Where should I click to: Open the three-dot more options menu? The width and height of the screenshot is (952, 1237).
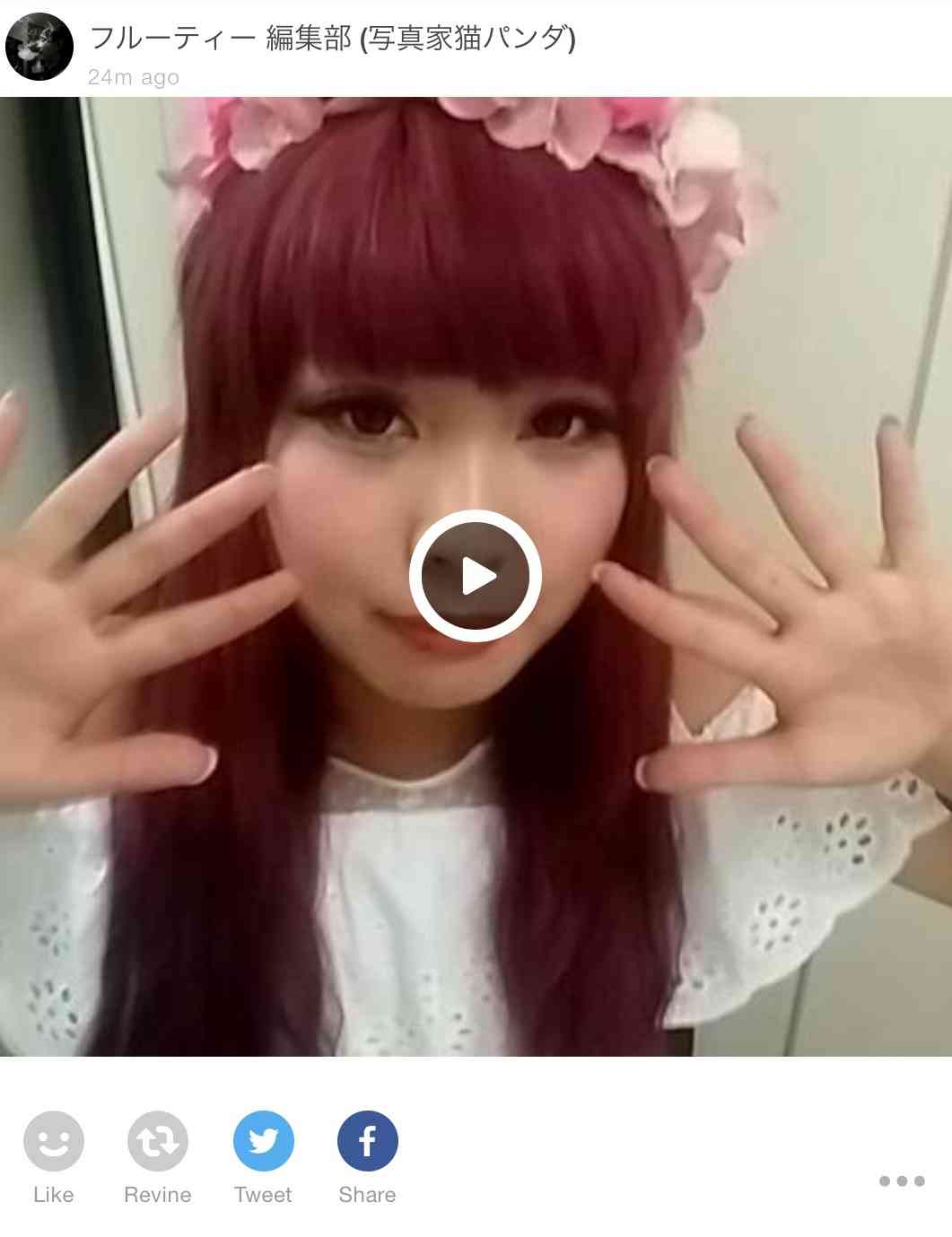click(x=901, y=1180)
